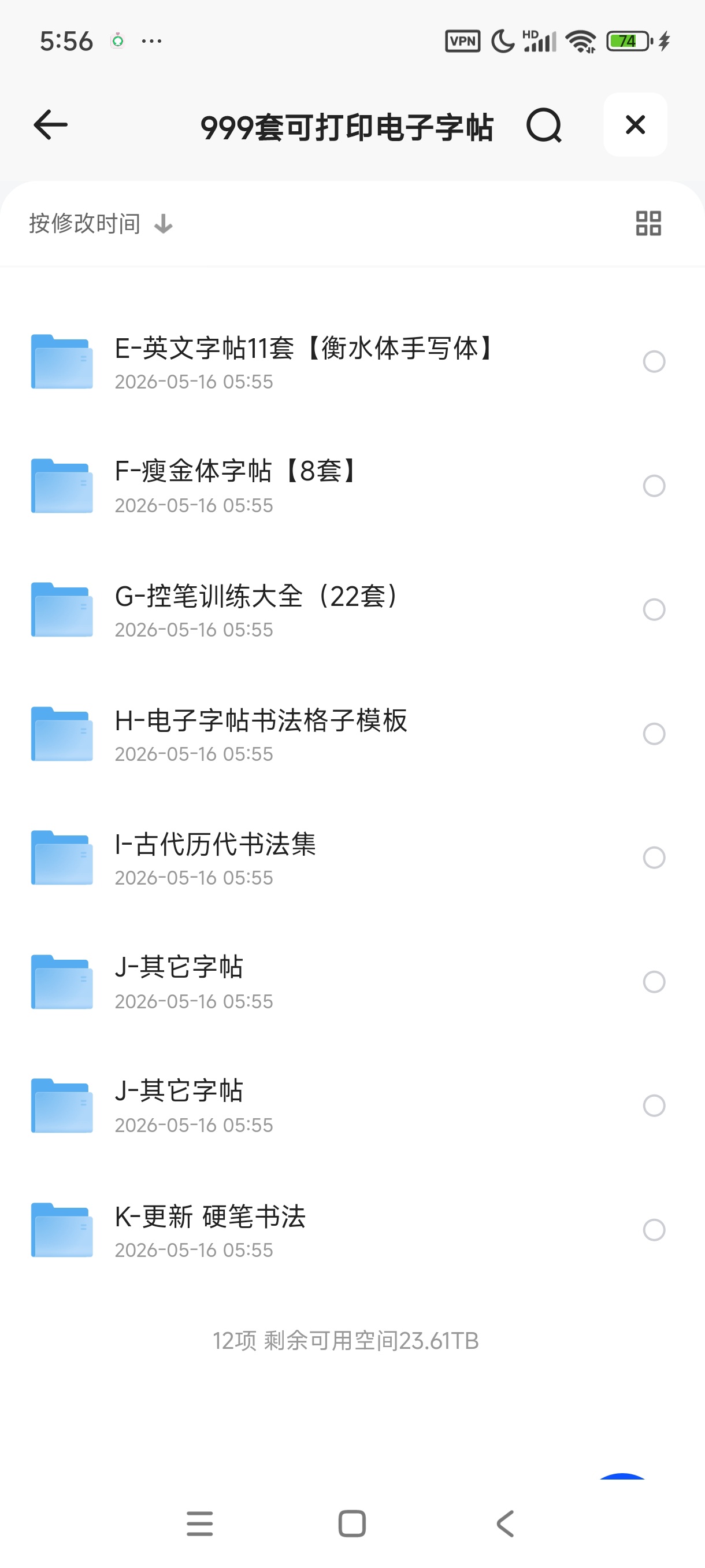Select the I-古代历代书法集 folder via its circle
The height and width of the screenshot is (1568, 705).
(654, 857)
